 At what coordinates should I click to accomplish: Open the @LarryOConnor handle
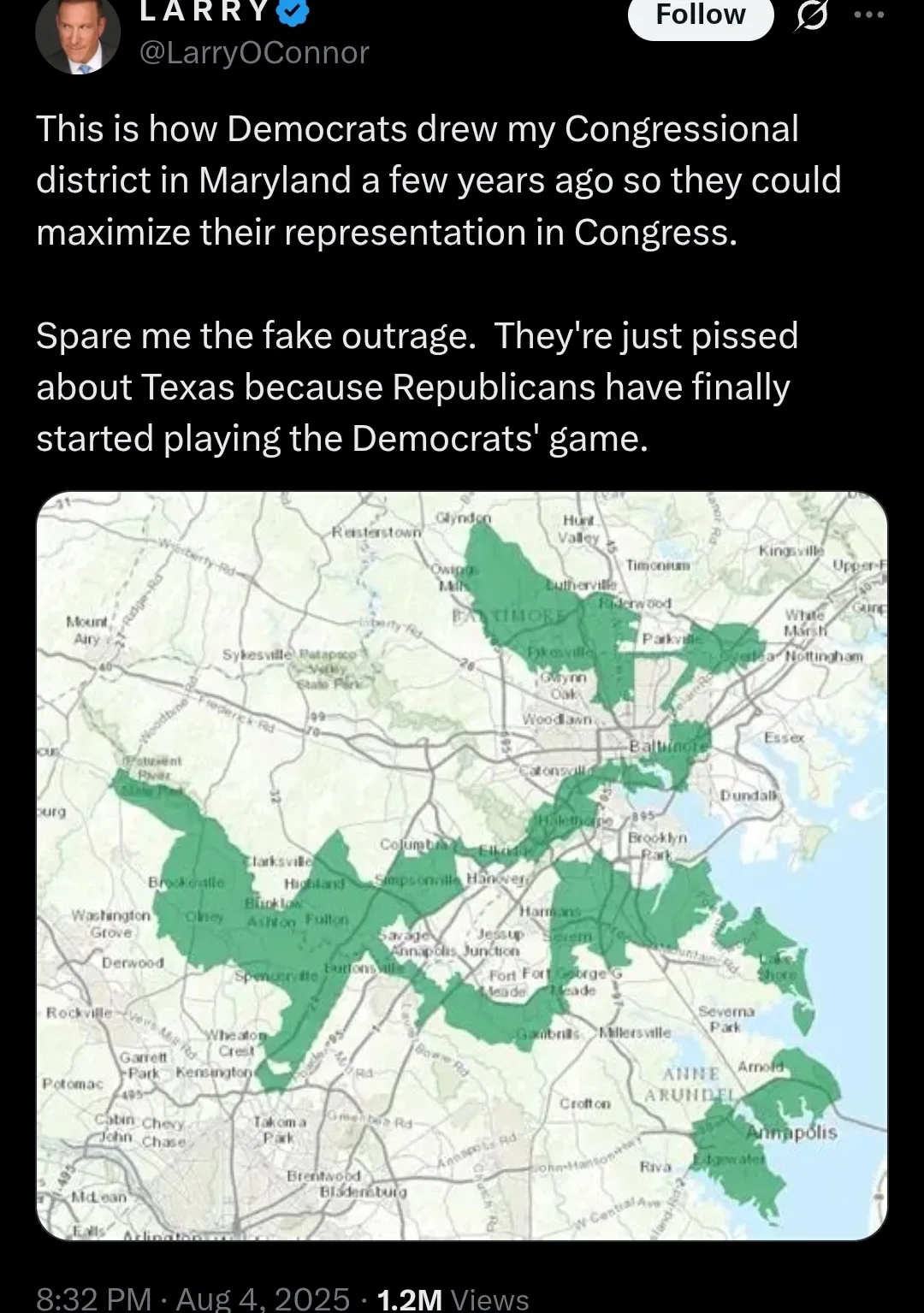tap(254, 53)
